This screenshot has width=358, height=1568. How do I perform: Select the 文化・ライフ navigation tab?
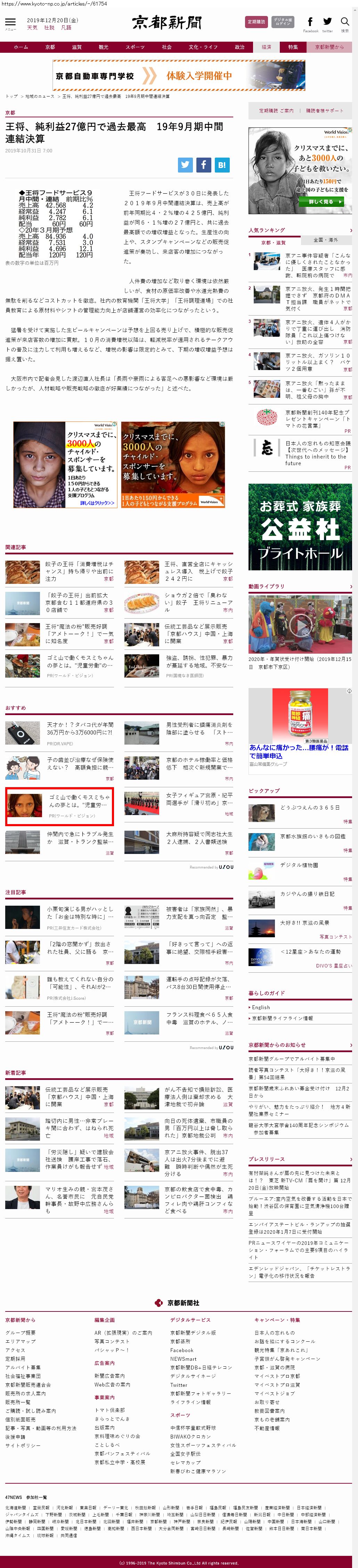pos(203,47)
